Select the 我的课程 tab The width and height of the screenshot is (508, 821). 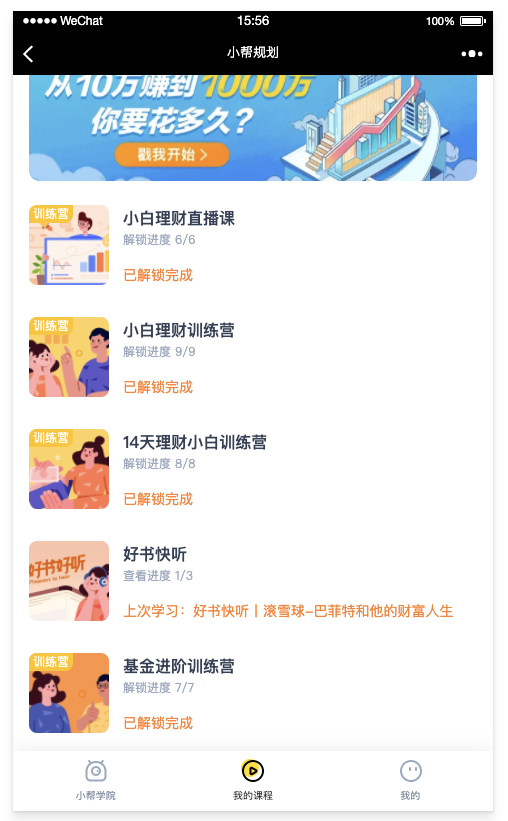253,780
